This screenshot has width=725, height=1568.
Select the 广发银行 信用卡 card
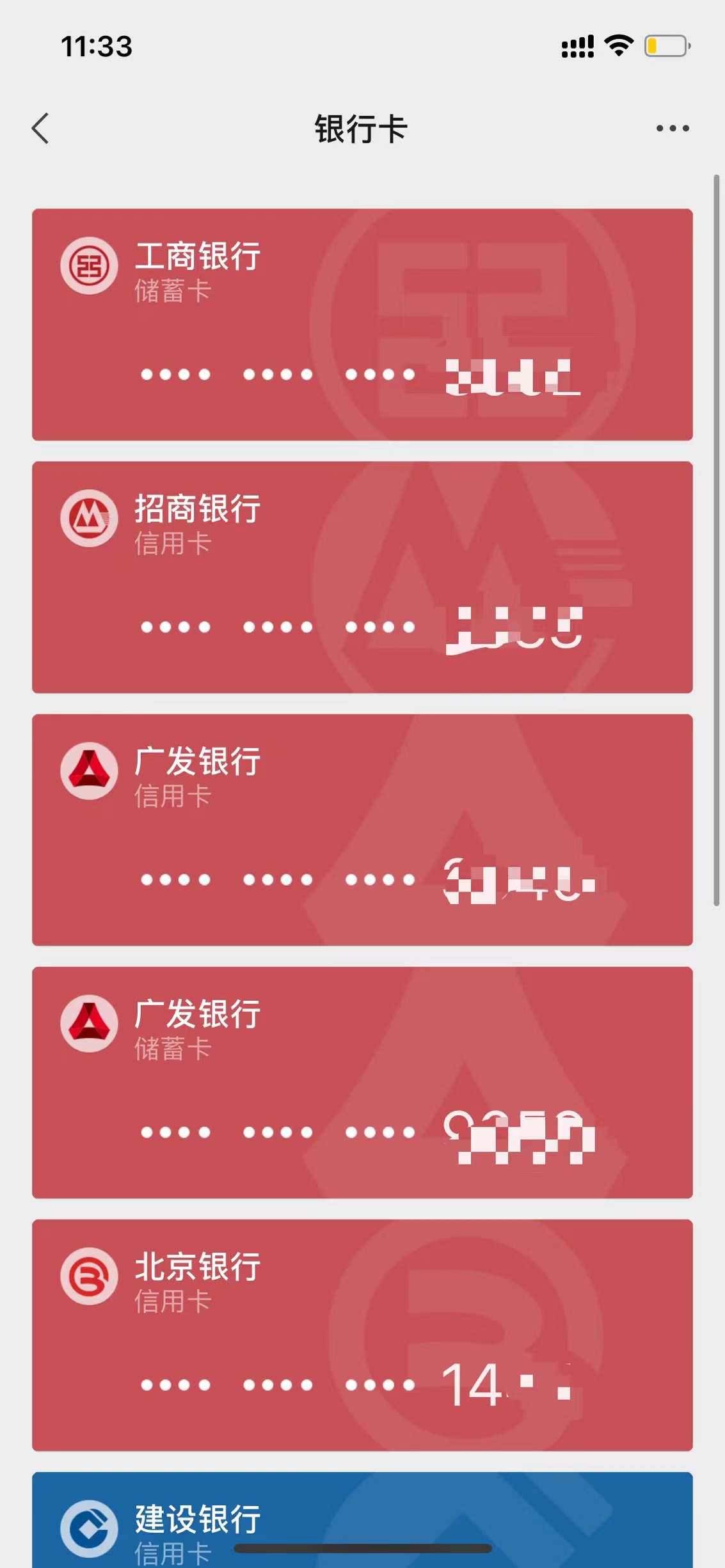tap(362, 828)
